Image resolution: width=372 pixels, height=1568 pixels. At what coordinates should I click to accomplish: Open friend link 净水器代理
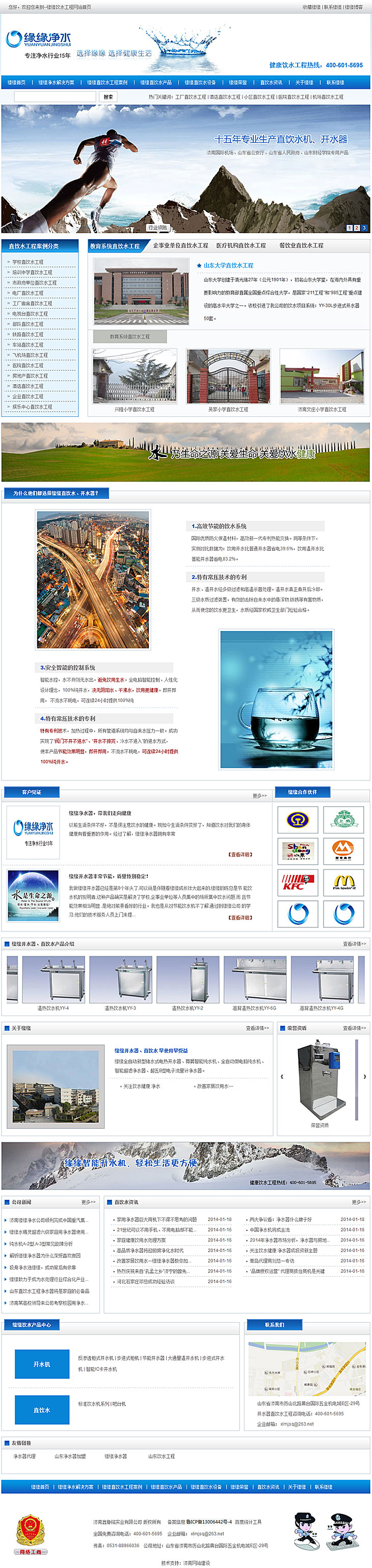click(24, 1456)
